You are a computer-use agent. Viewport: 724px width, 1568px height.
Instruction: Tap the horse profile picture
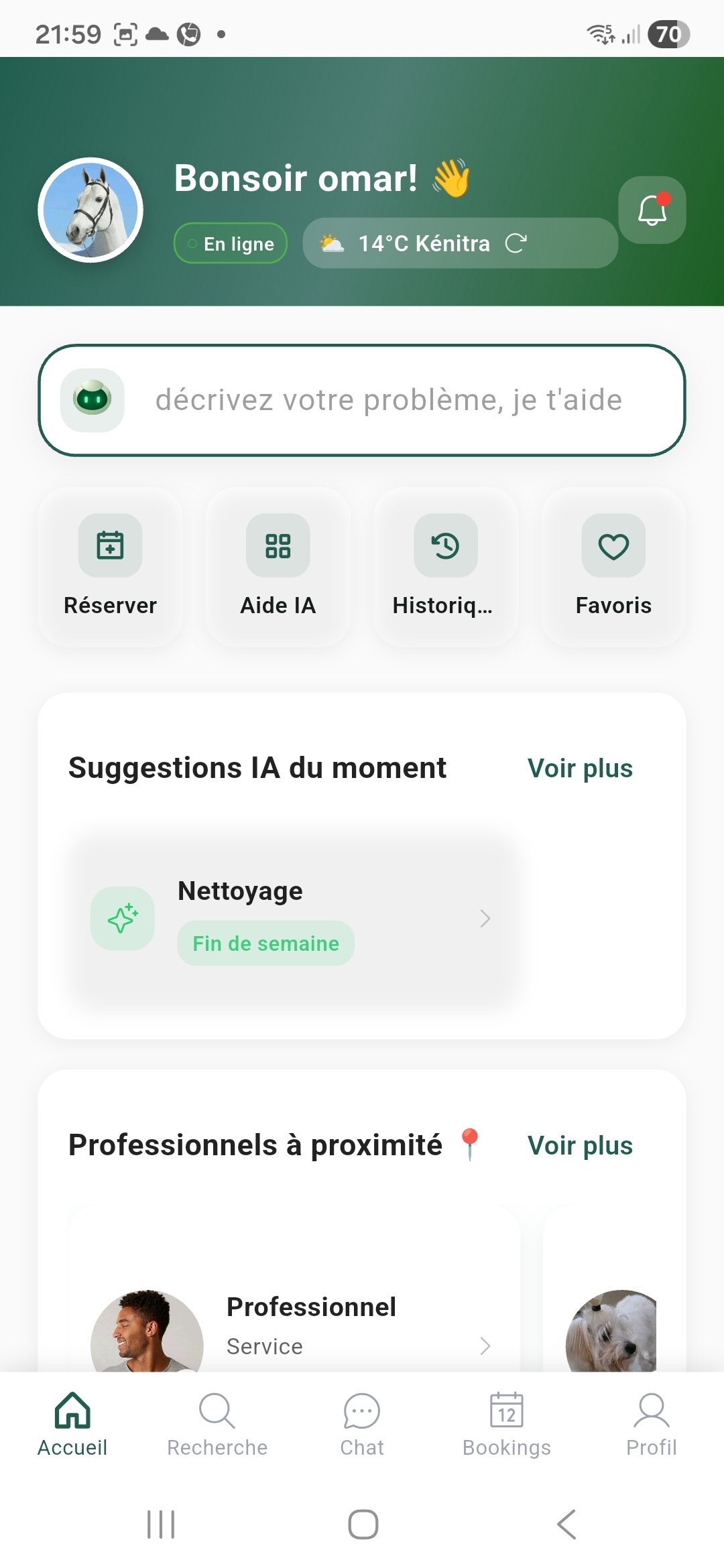[x=90, y=210]
